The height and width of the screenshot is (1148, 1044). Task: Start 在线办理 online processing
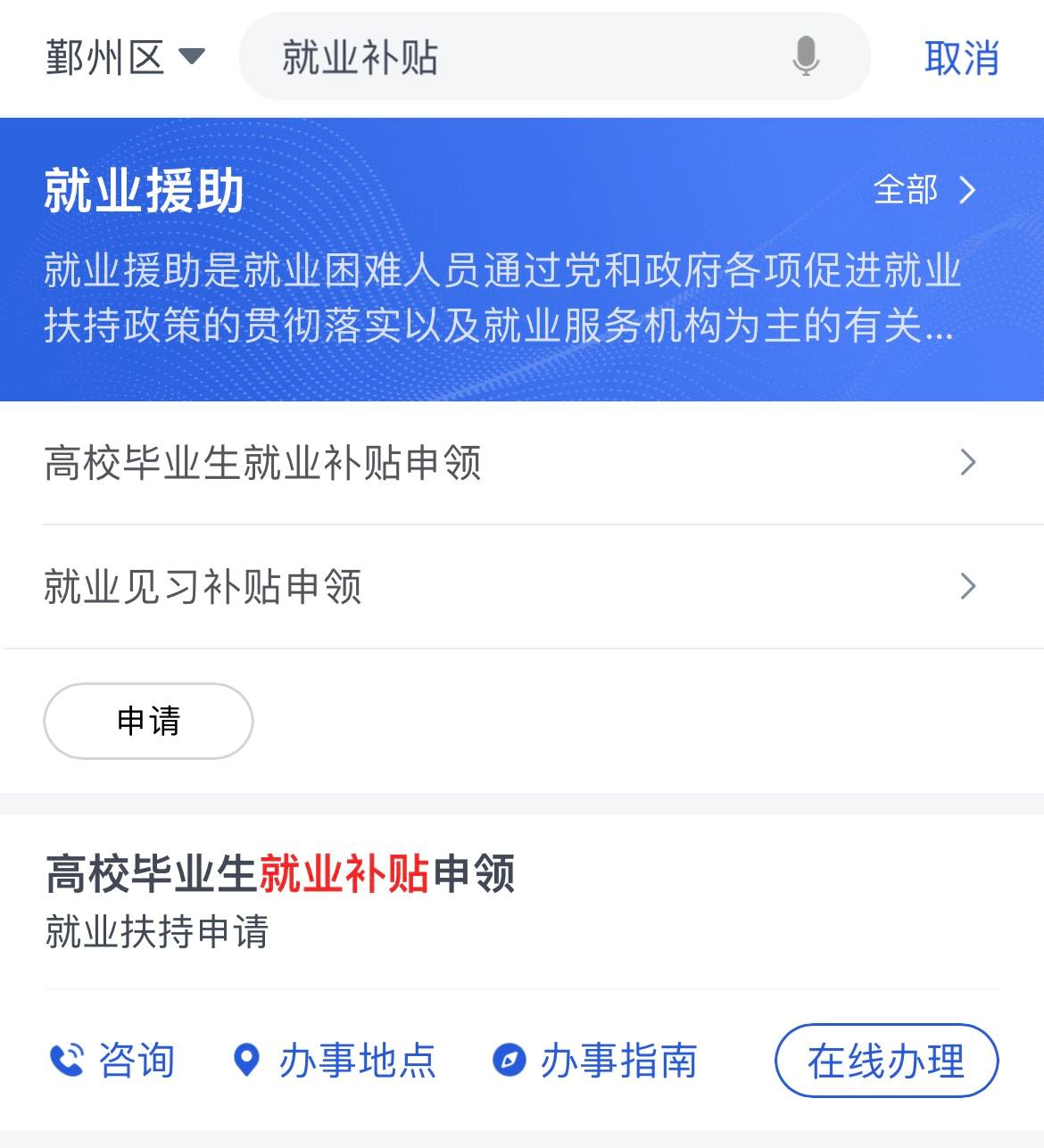click(886, 1061)
